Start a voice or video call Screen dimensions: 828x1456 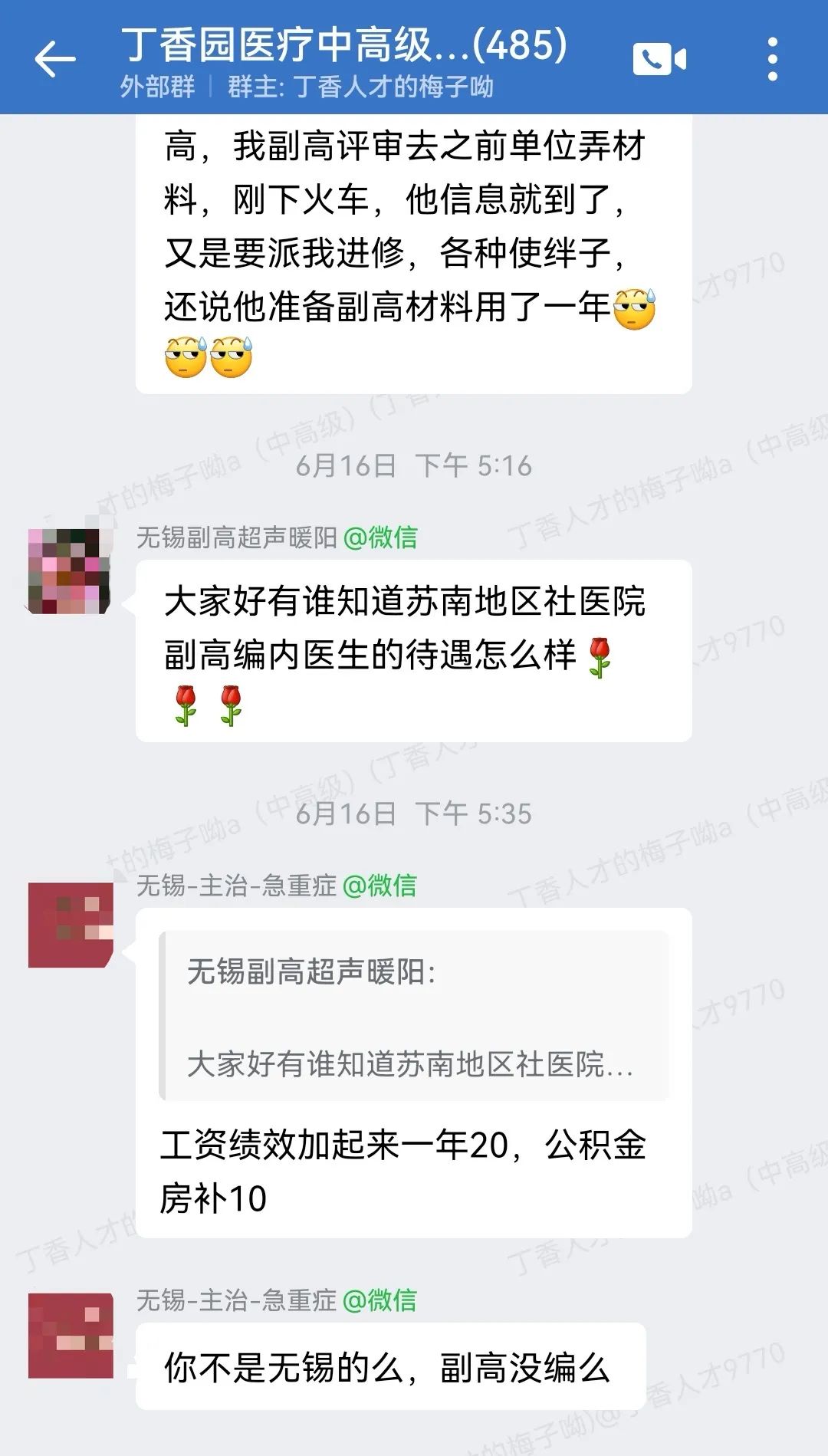(659, 59)
